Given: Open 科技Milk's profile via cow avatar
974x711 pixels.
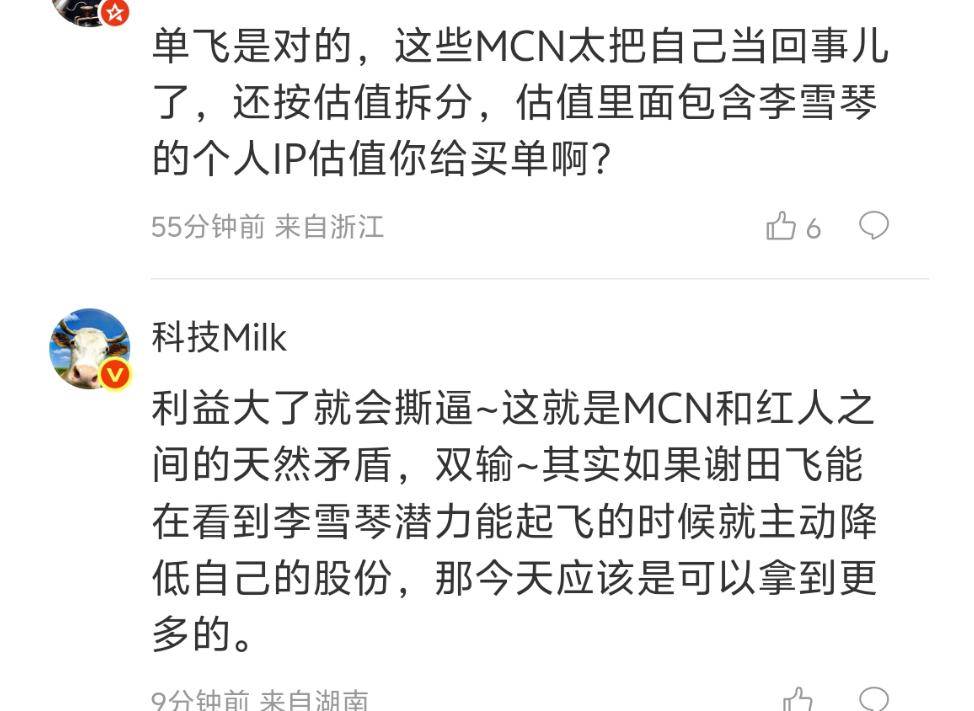Looking at the screenshot, I should point(90,348).
